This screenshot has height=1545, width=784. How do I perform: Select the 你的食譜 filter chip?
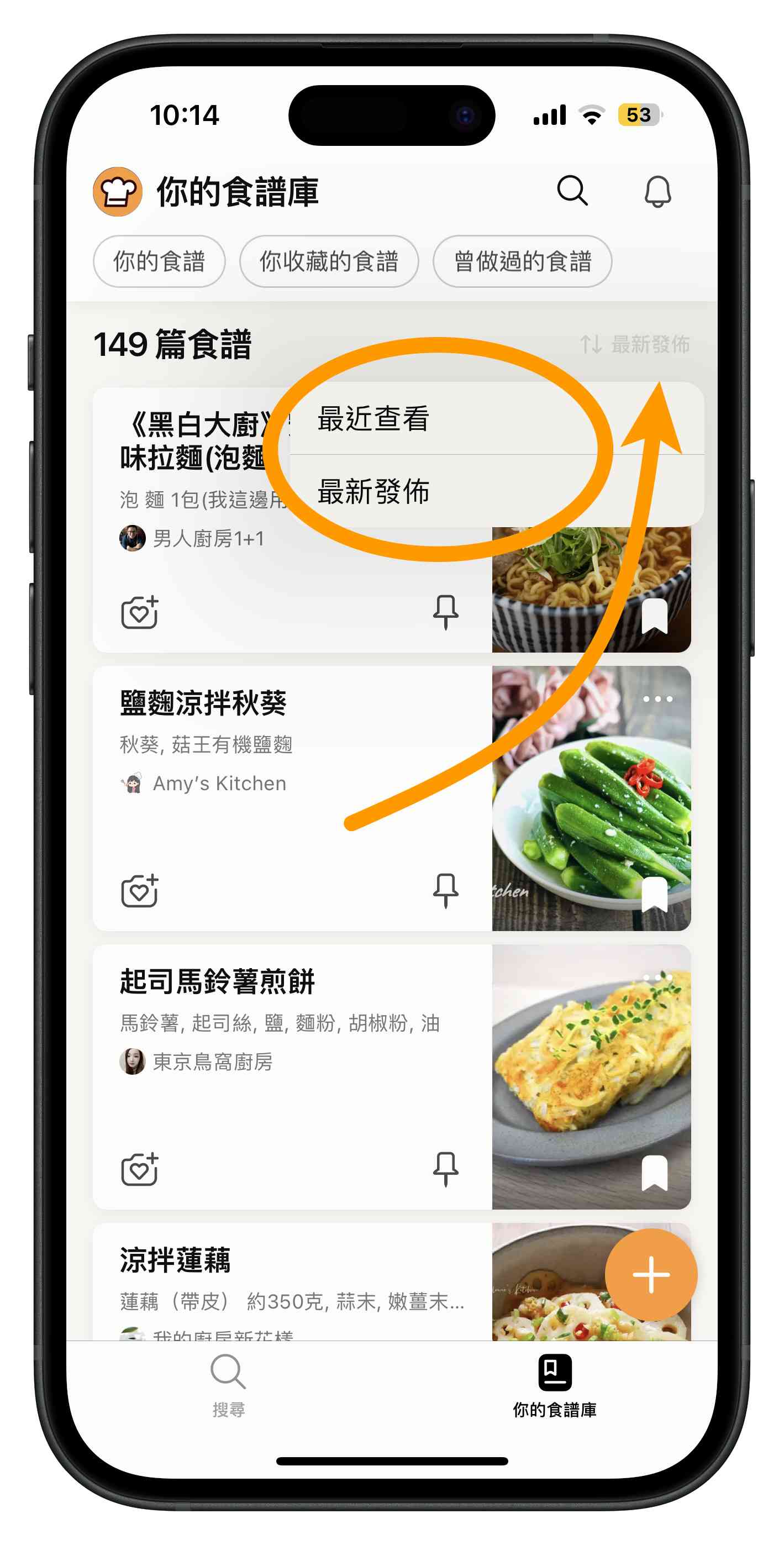159,261
